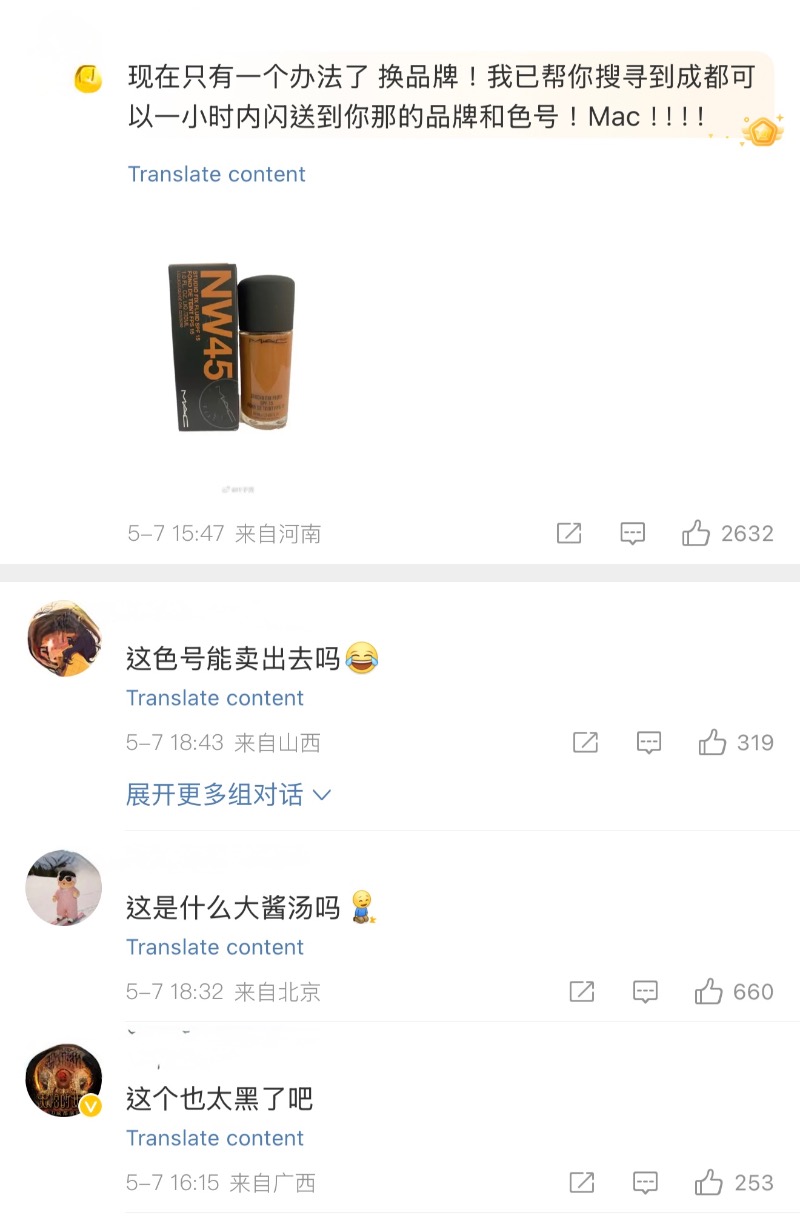This screenshot has width=800, height=1218.
Task: Like the comment with 2632 likes
Action: (696, 533)
